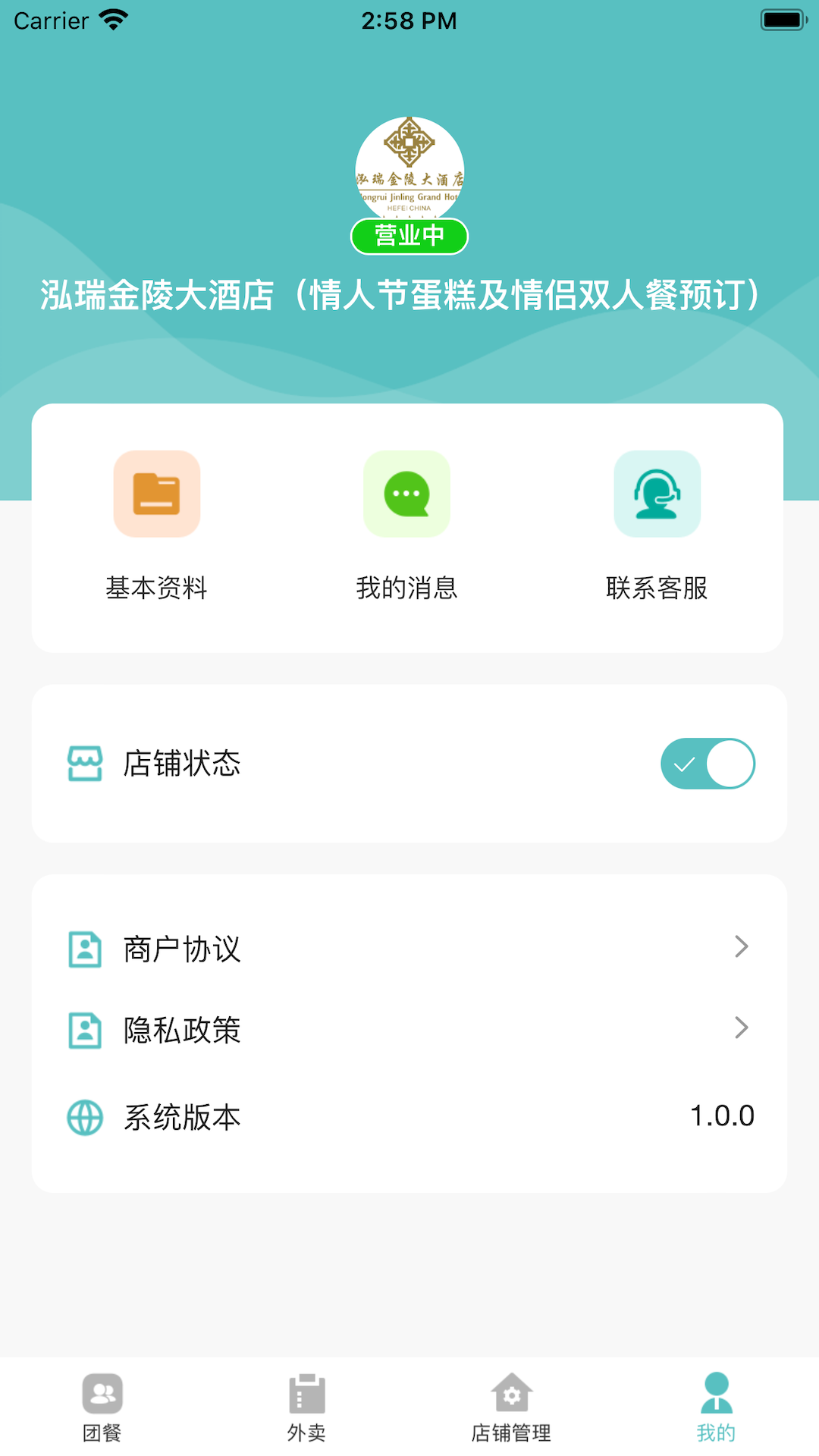Screen dimensions: 819x1456
Task: Toggle the 店铺状态 store status switch
Action: tap(708, 764)
